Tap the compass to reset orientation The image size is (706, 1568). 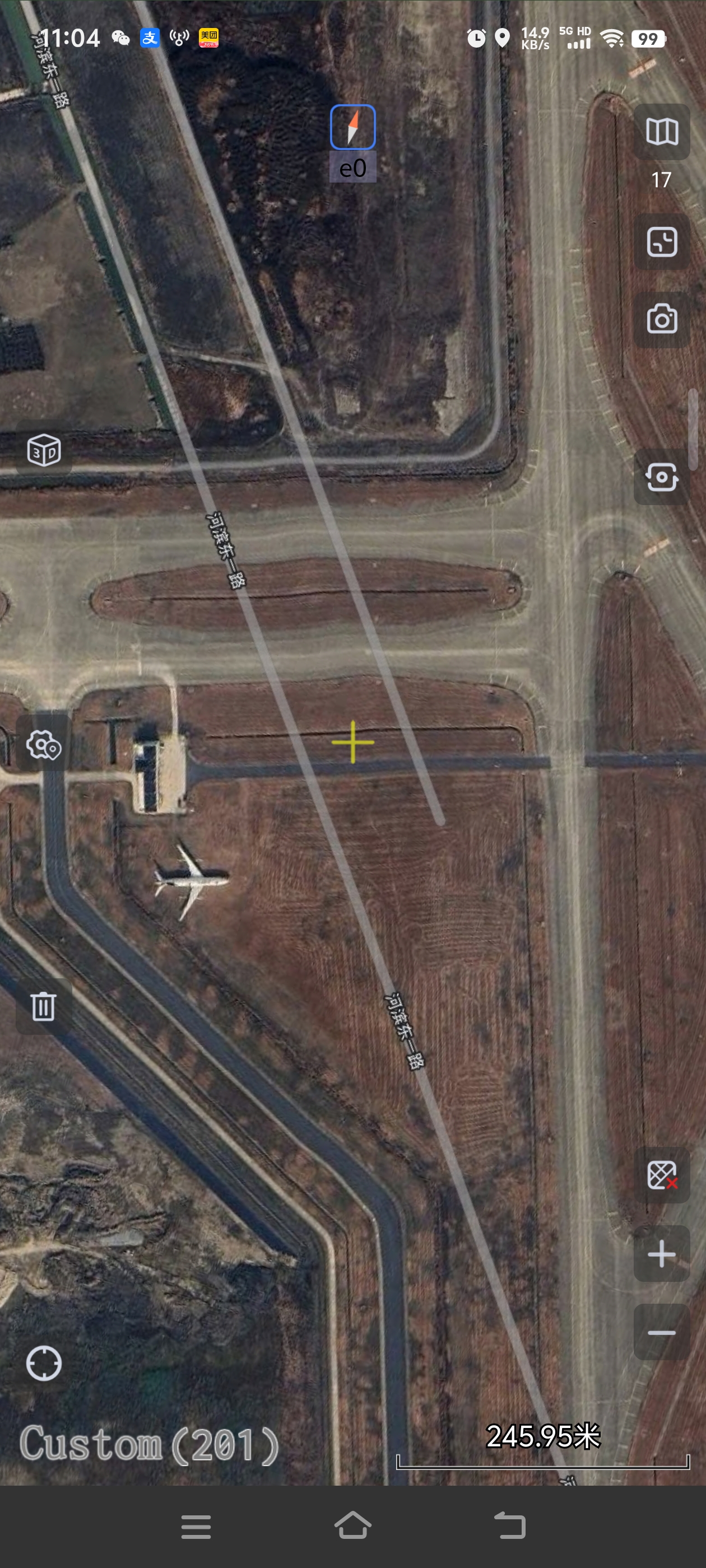coord(352,127)
